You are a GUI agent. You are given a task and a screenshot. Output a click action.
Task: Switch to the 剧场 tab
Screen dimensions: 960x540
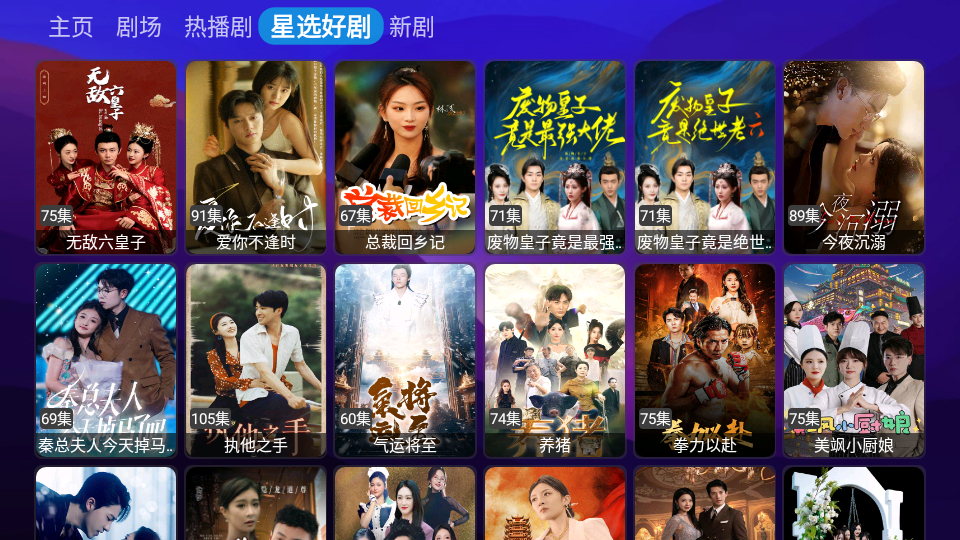click(x=138, y=27)
